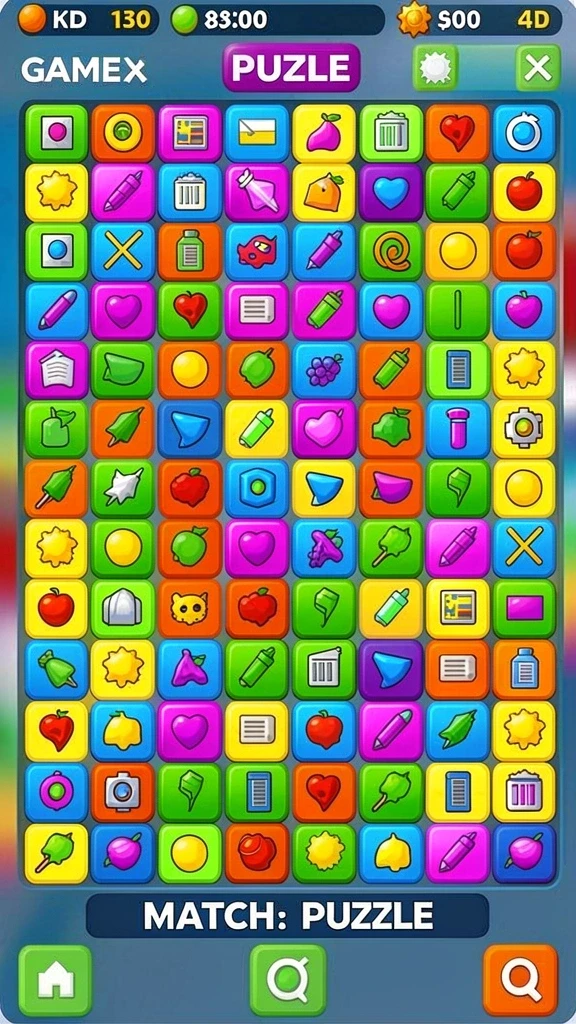This screenshot has width=576, height=1024.
Task: Go to the home screen via house icon
Action: pyautogui.click(x=55, y=980)
